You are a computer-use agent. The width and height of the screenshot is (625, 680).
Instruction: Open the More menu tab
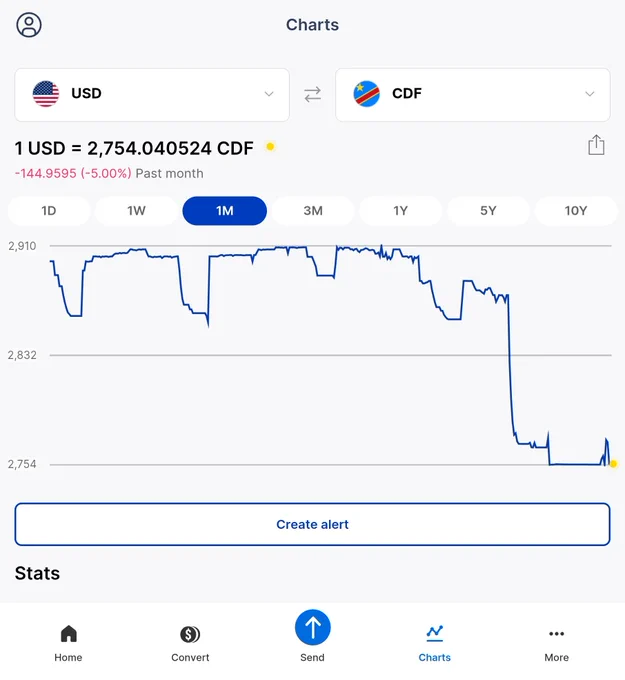(x=556, y=644)
